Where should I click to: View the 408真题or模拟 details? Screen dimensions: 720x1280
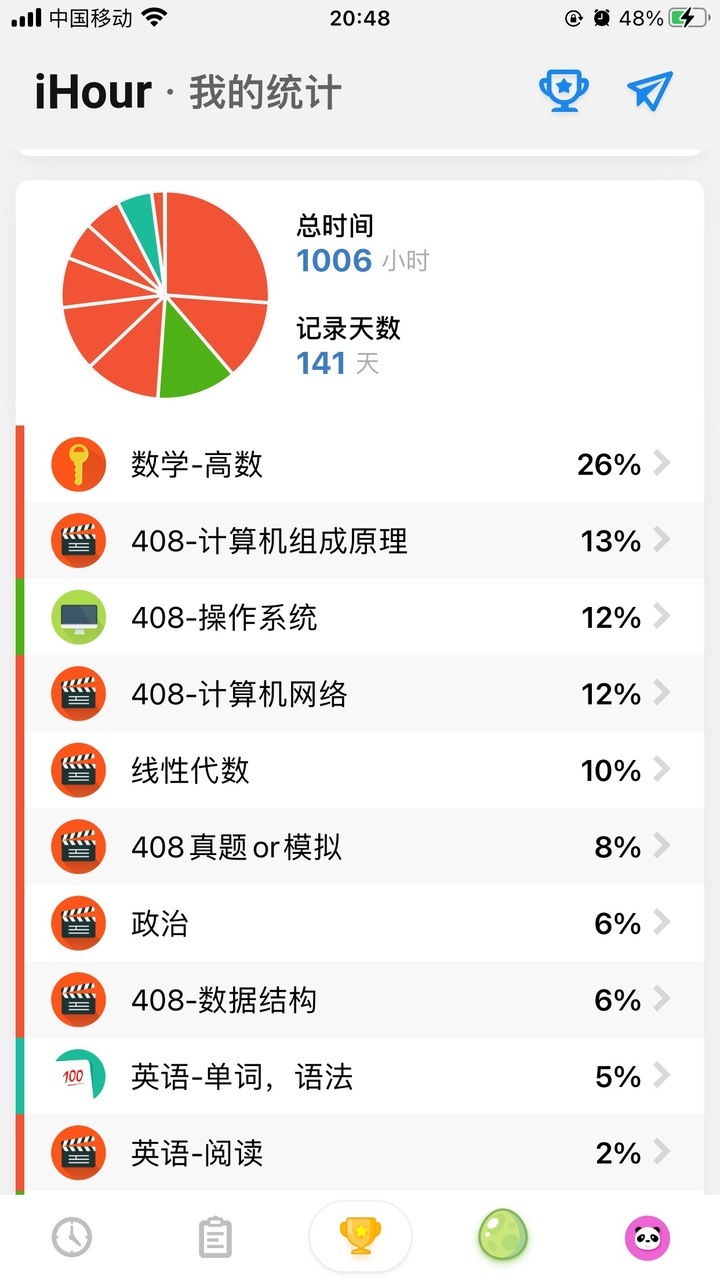tap(360, 847)
